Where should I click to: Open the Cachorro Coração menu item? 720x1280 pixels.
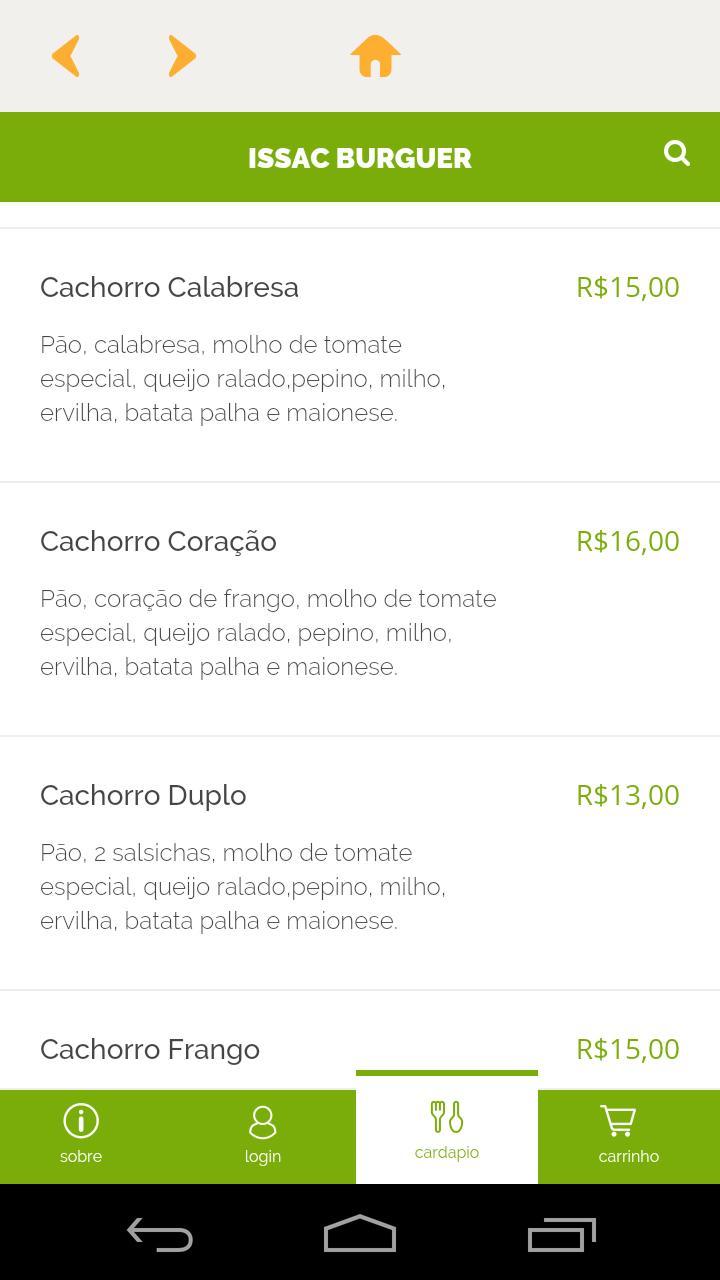point(359,608)
